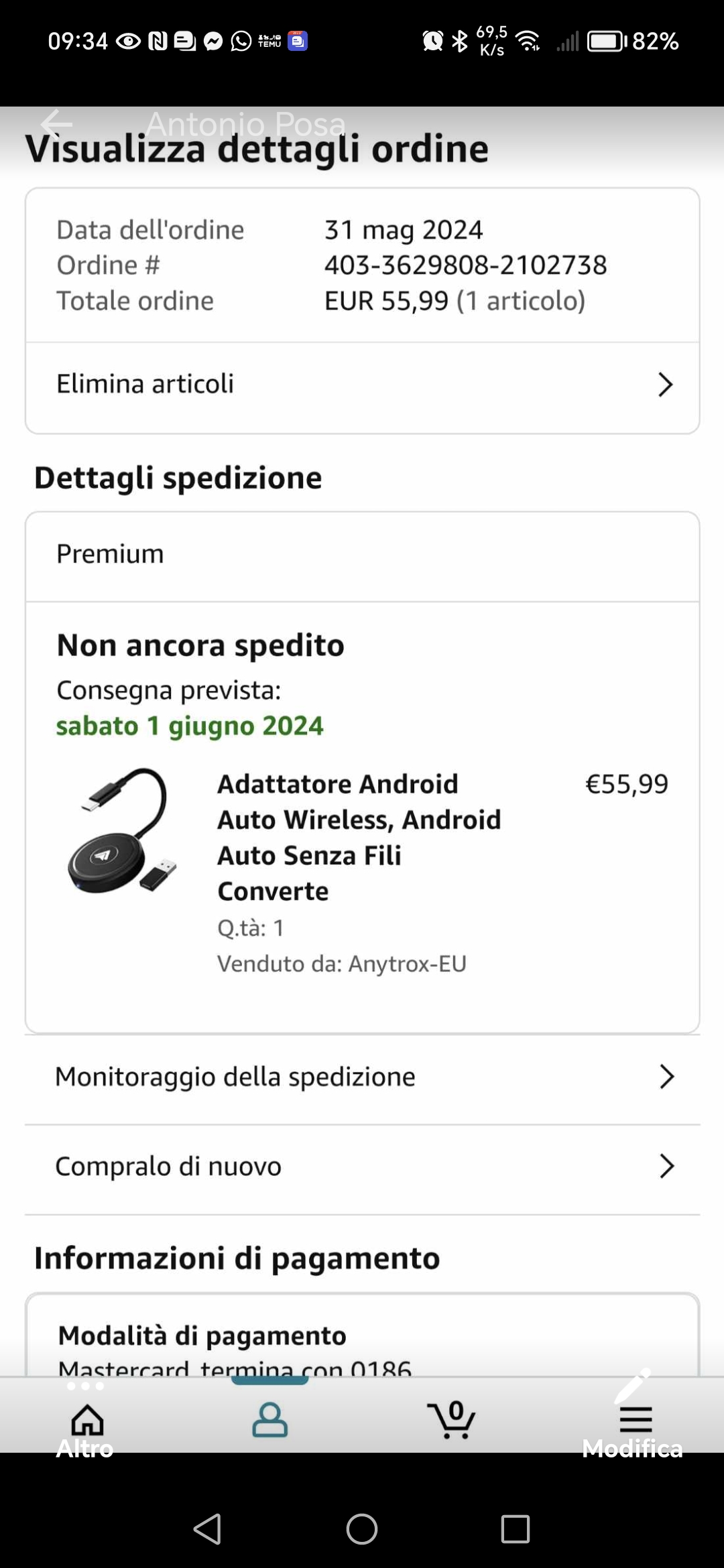This screenshot has height=1568, width=724.
Task: Tap the system home button
Action: point(362,1529)
